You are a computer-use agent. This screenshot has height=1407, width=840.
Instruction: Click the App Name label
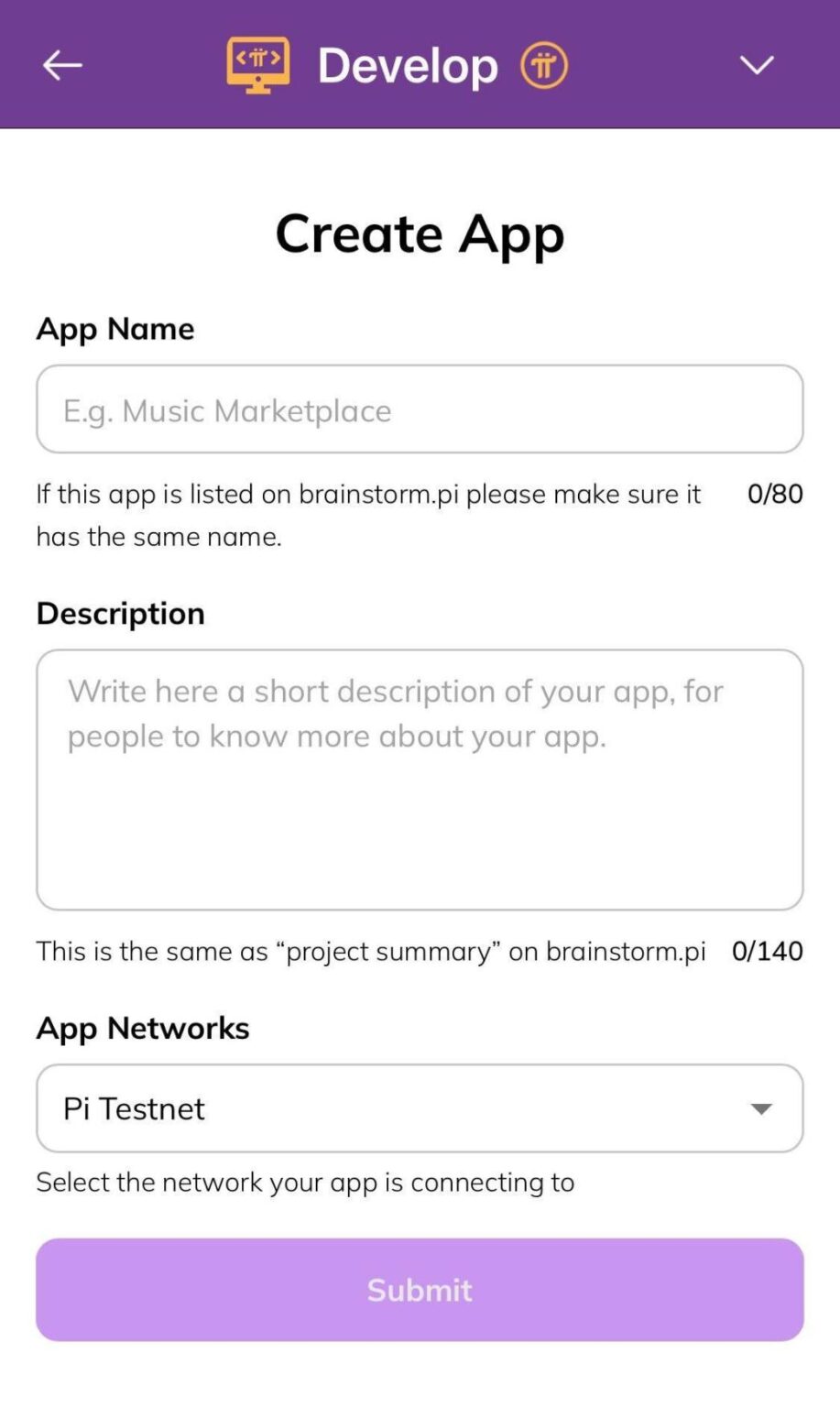[115, 329]
